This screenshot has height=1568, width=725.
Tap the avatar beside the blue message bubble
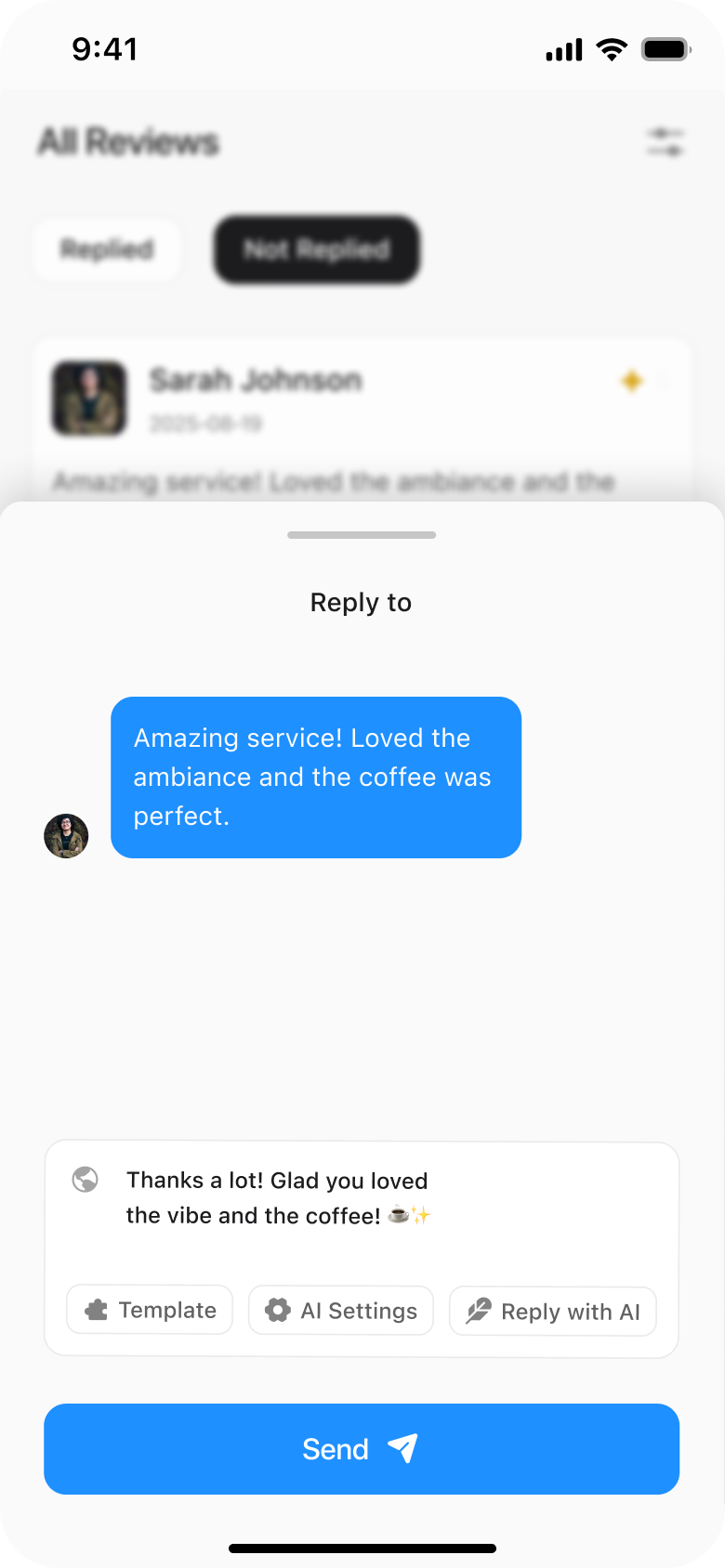click(65, 836)
